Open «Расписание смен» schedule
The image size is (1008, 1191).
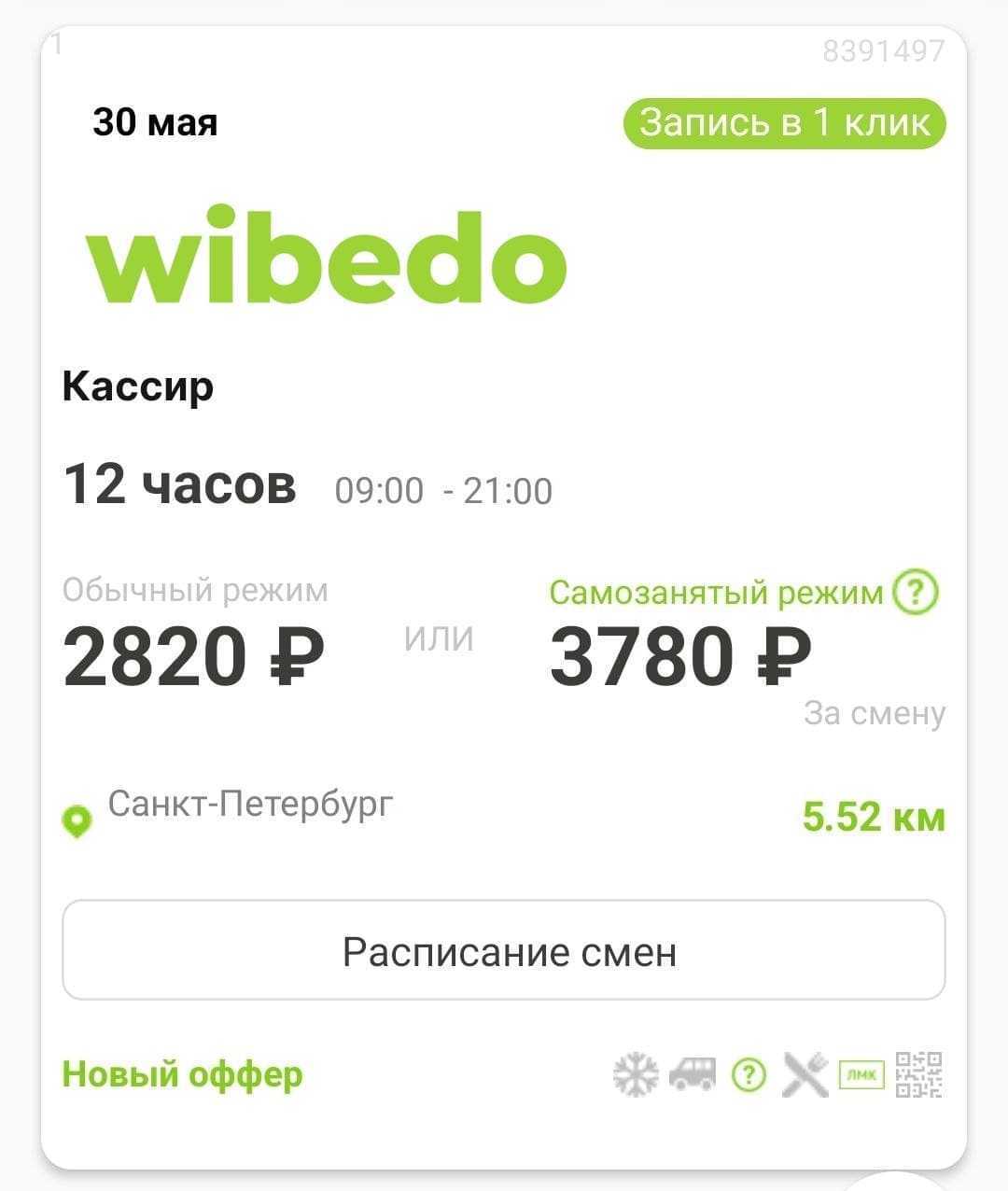tap(504, 950)
